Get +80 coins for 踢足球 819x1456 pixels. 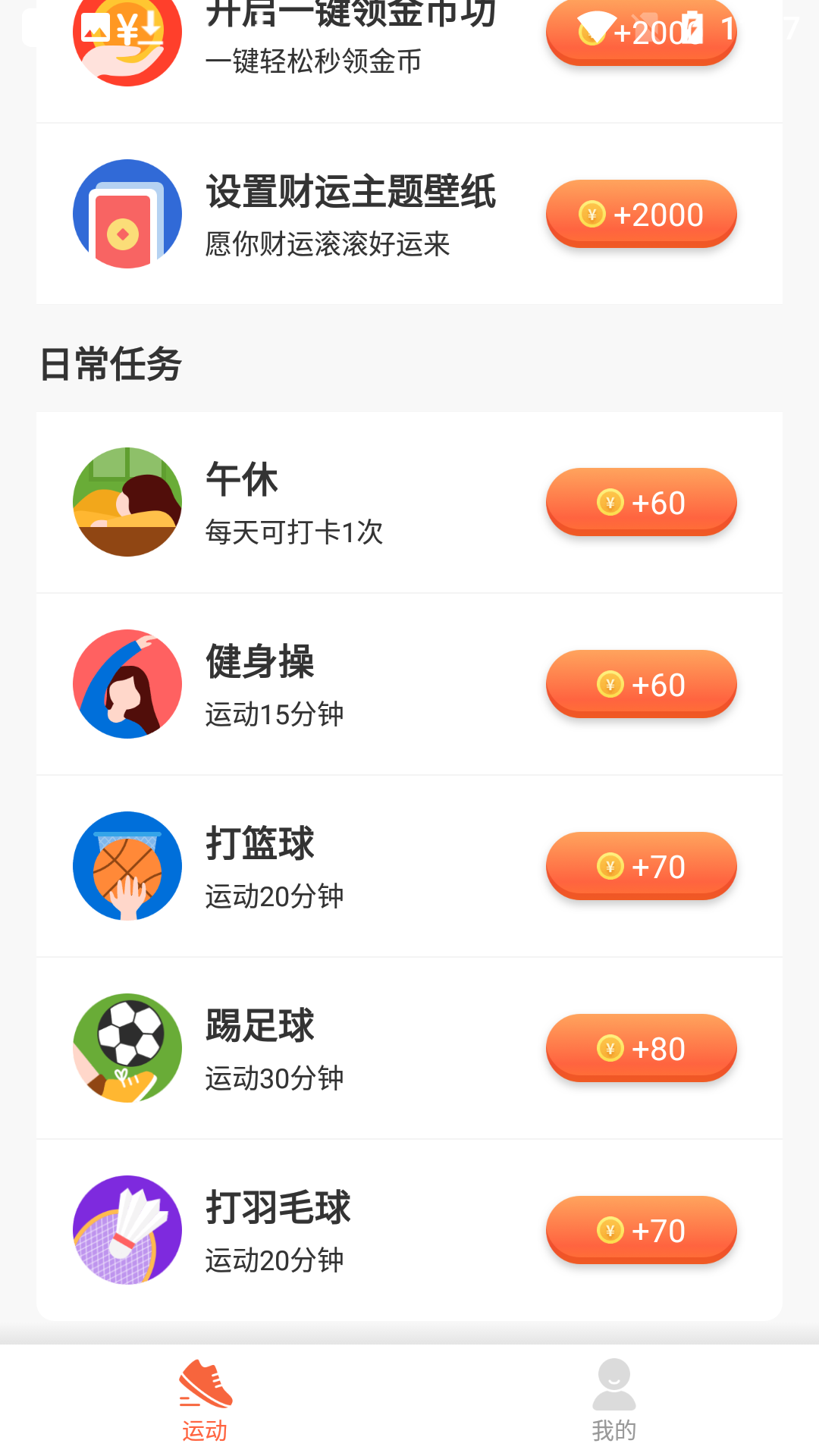[641, 1048]
